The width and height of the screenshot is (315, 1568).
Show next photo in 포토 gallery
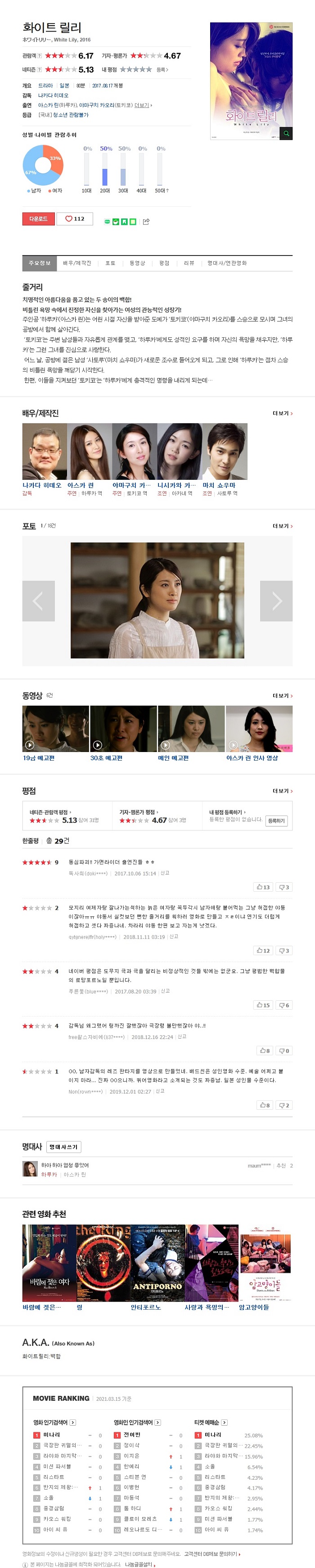pyautogui.click(x=276, y=601)
